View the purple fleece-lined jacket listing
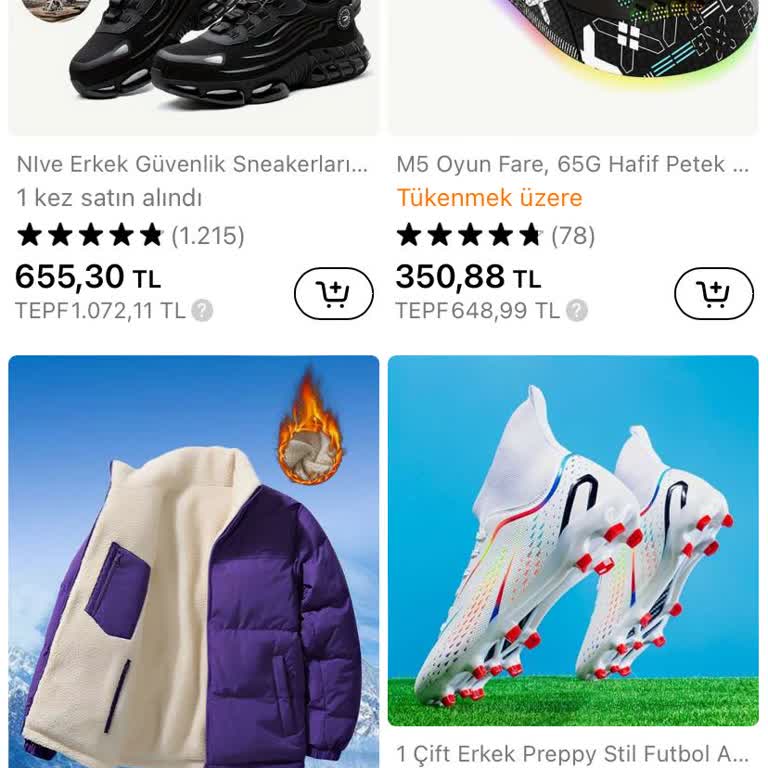Screen dimensions: 768x768 pyautogui.click(x=194, y=560)
